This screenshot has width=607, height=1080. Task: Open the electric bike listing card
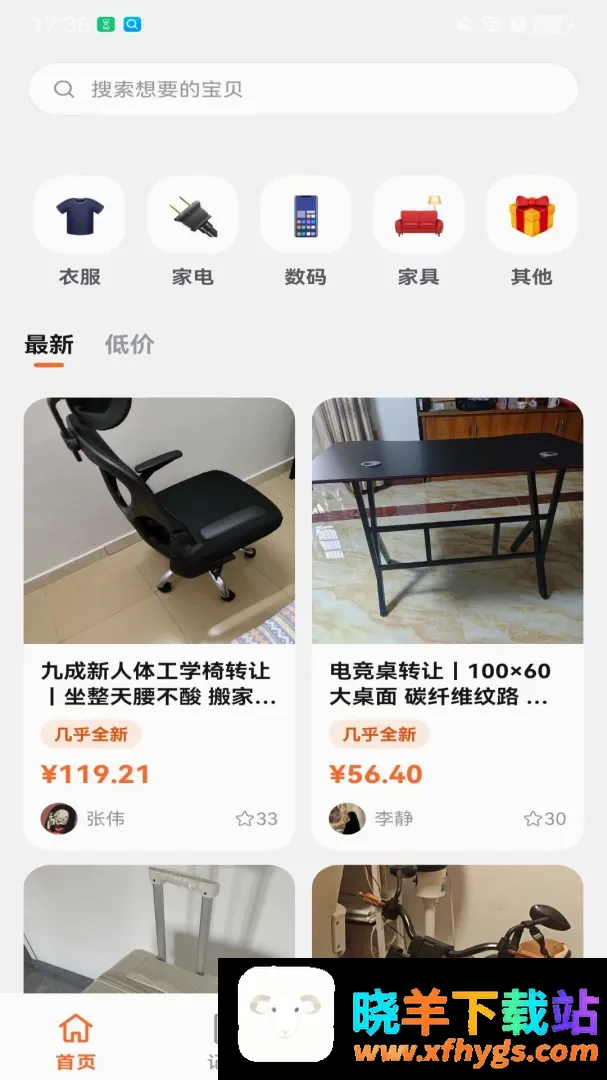pyautogui.click(x=448, y=911)
